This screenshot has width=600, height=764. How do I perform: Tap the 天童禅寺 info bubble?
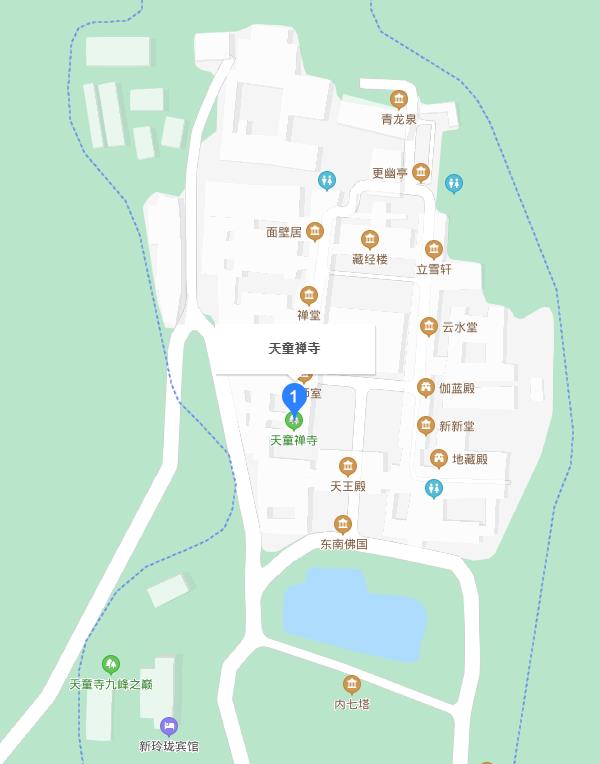pos(295,349)
